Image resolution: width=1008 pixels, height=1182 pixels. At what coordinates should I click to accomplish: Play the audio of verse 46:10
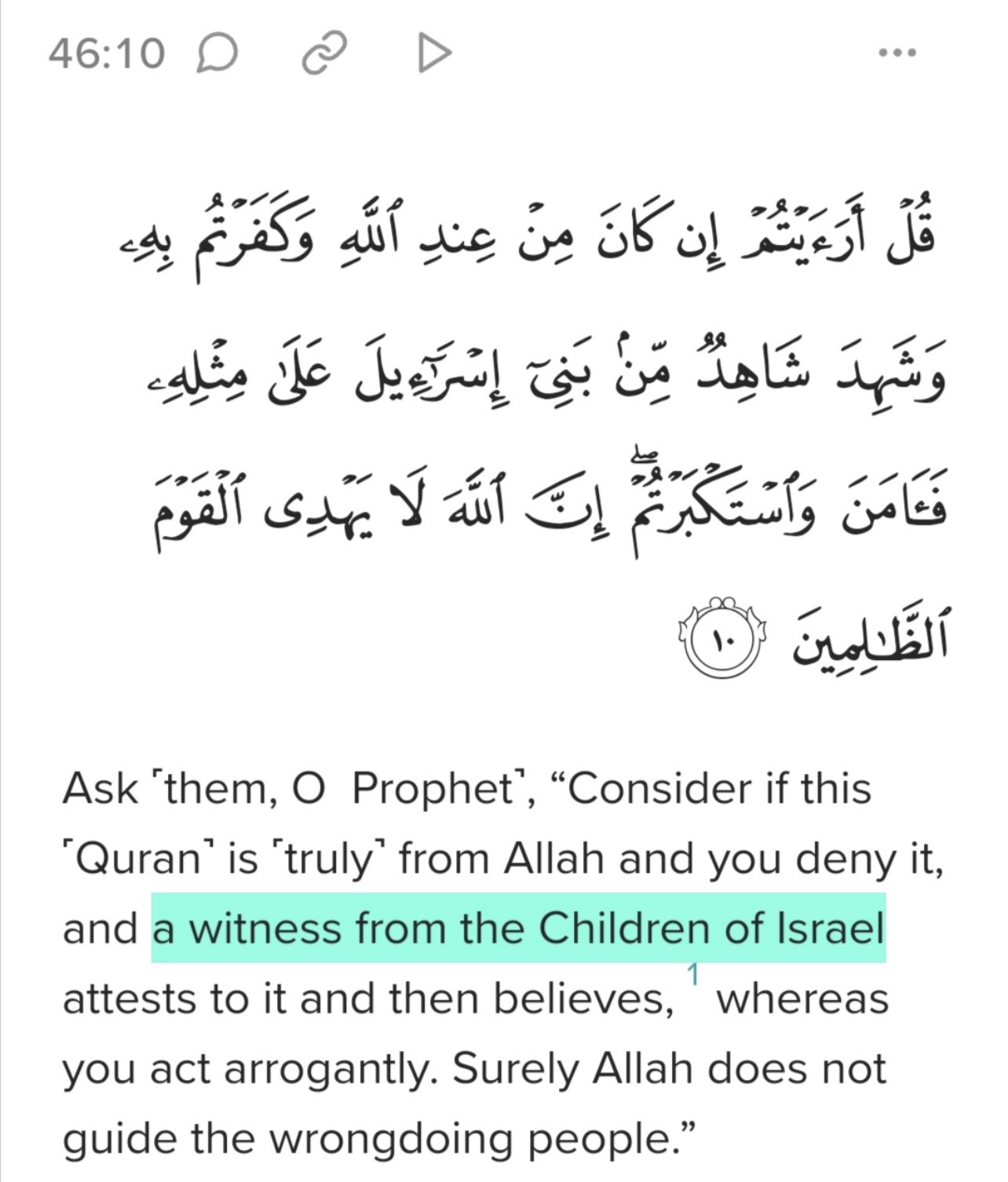click(433, 55)
